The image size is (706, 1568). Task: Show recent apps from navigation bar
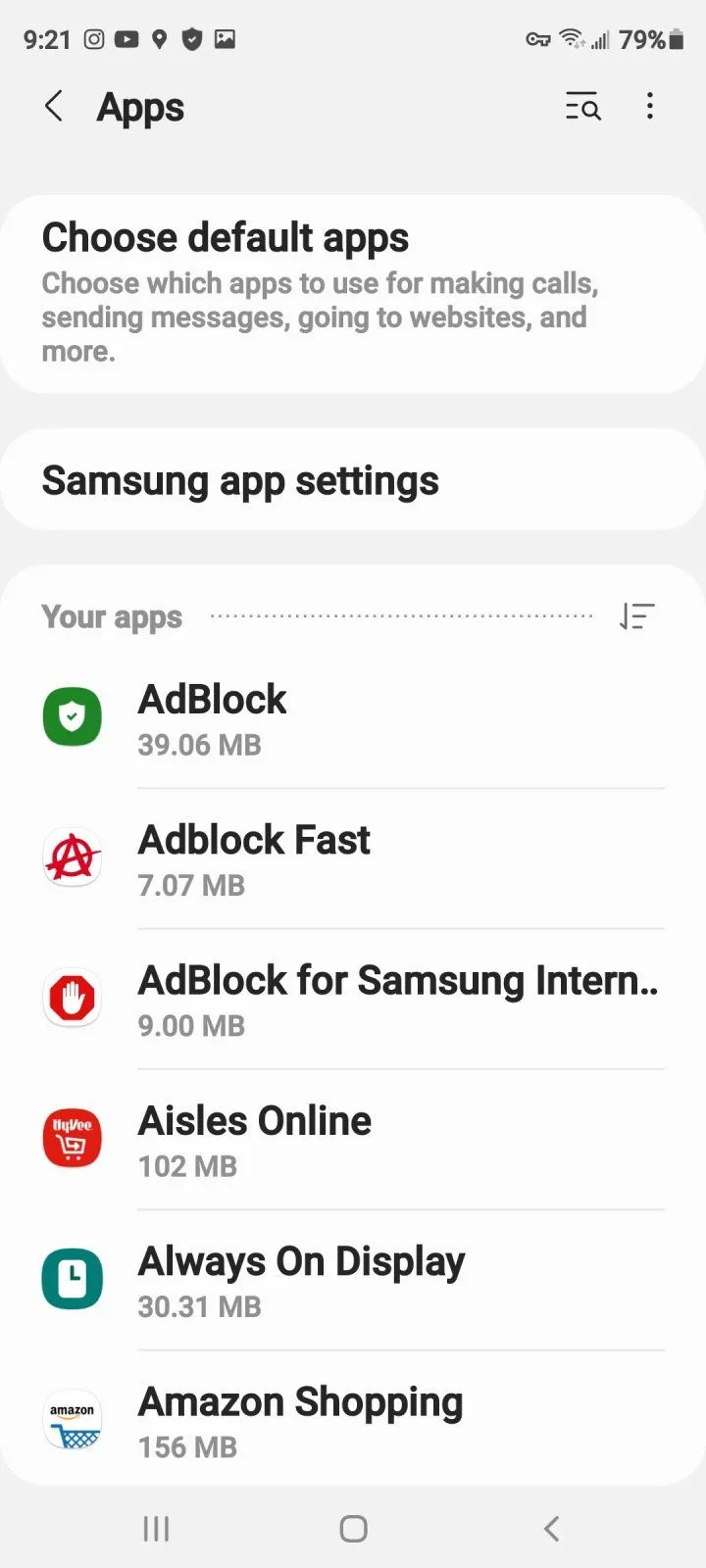[x=156, y=1528]
